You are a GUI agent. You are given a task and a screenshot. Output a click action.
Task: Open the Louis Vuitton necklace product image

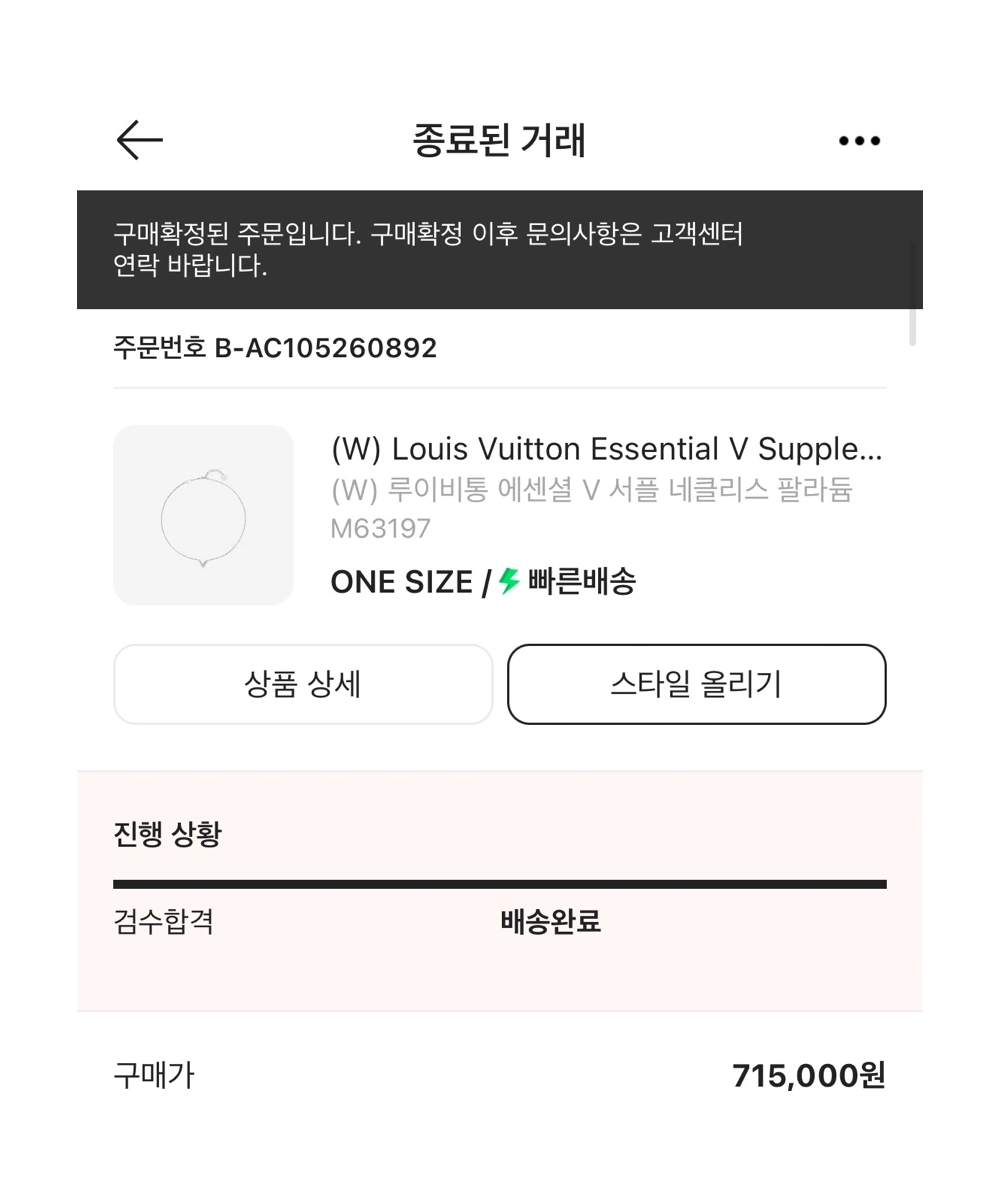click(203, 515)
